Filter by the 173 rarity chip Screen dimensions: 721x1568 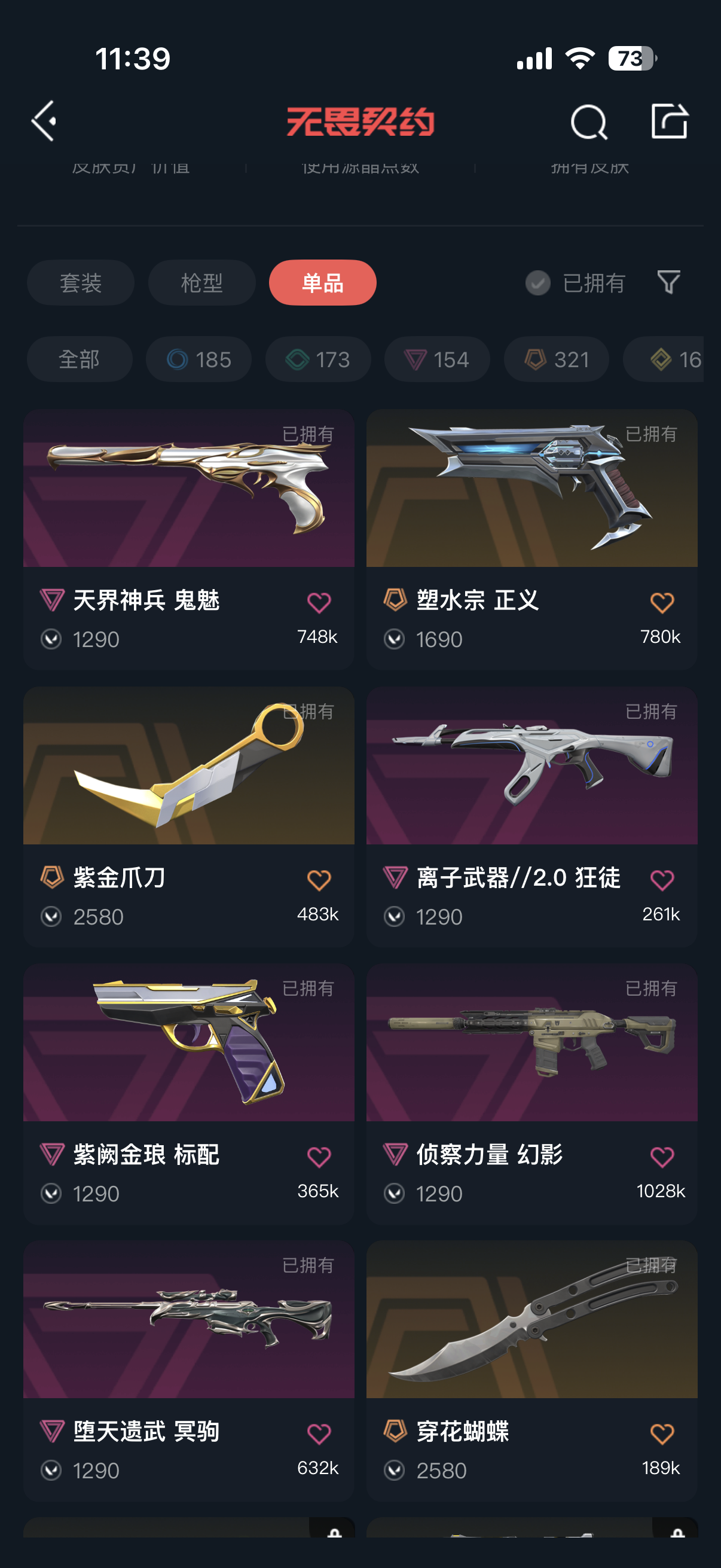(317, 359)
